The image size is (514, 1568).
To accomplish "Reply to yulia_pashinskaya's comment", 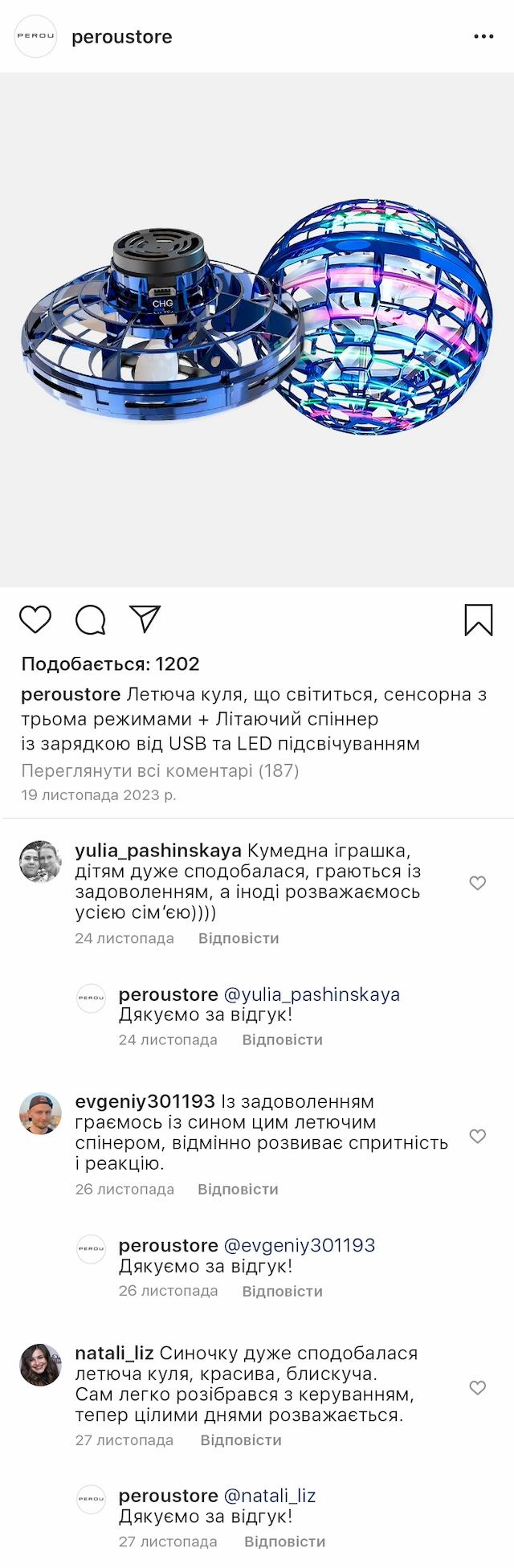I will point(239,938).
